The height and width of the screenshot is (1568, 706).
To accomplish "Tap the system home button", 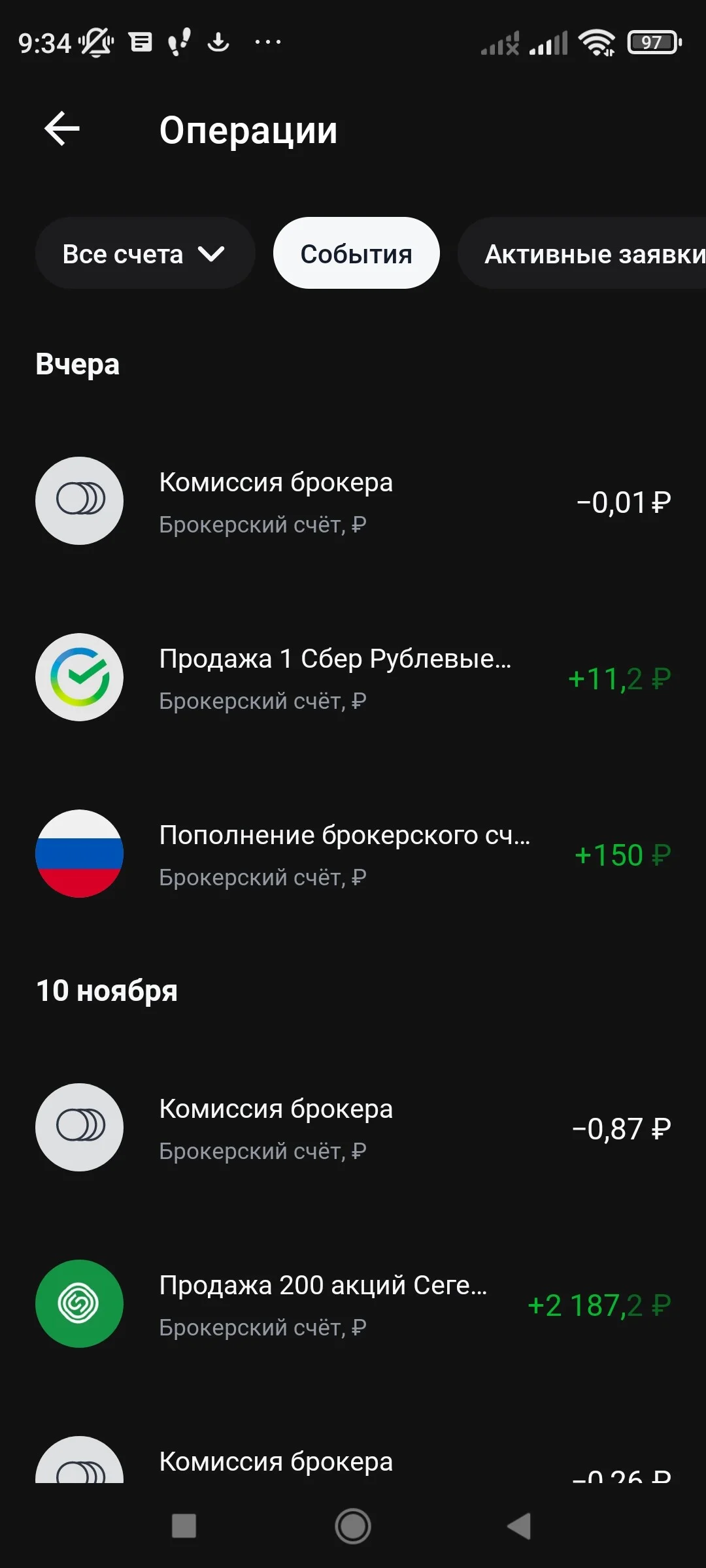I will pyautogui.click(x=353, y=1526).
